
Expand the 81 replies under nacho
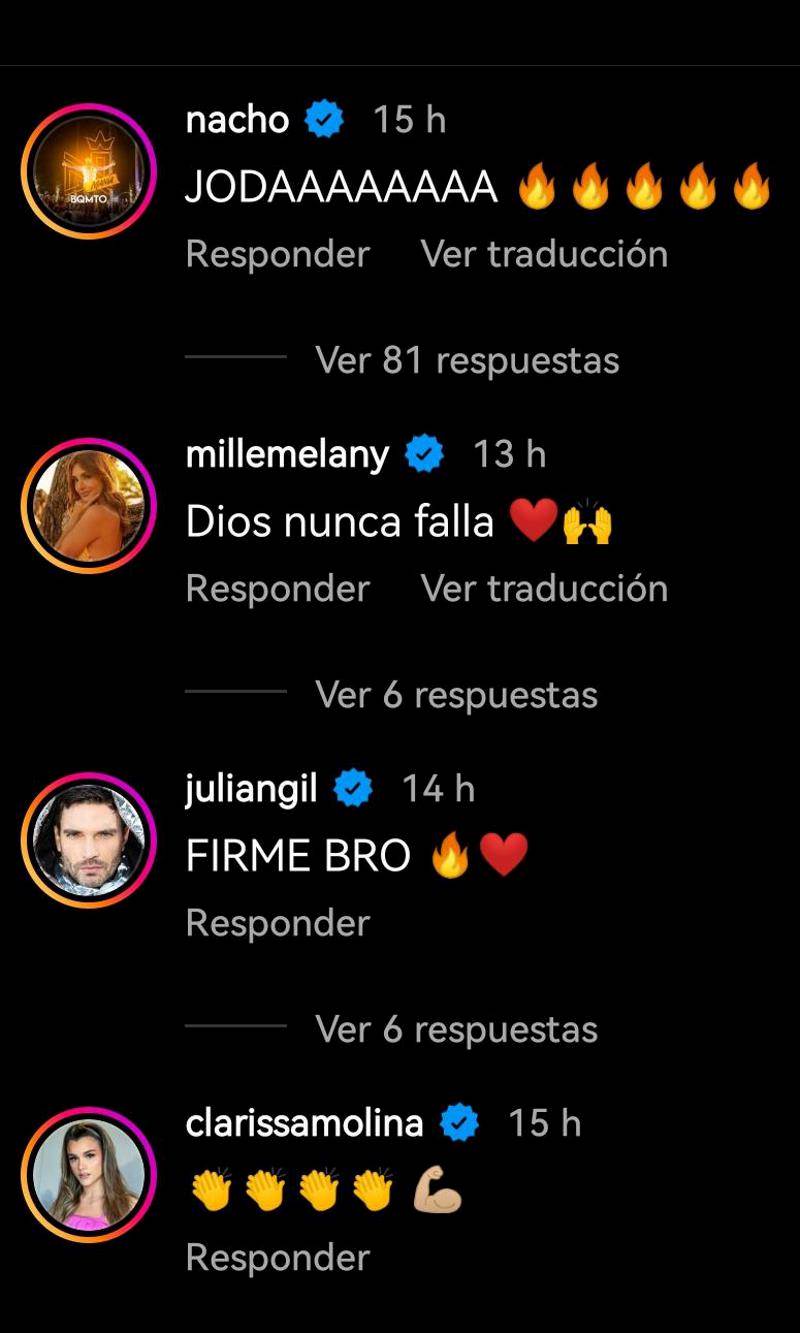click(467, 360)
